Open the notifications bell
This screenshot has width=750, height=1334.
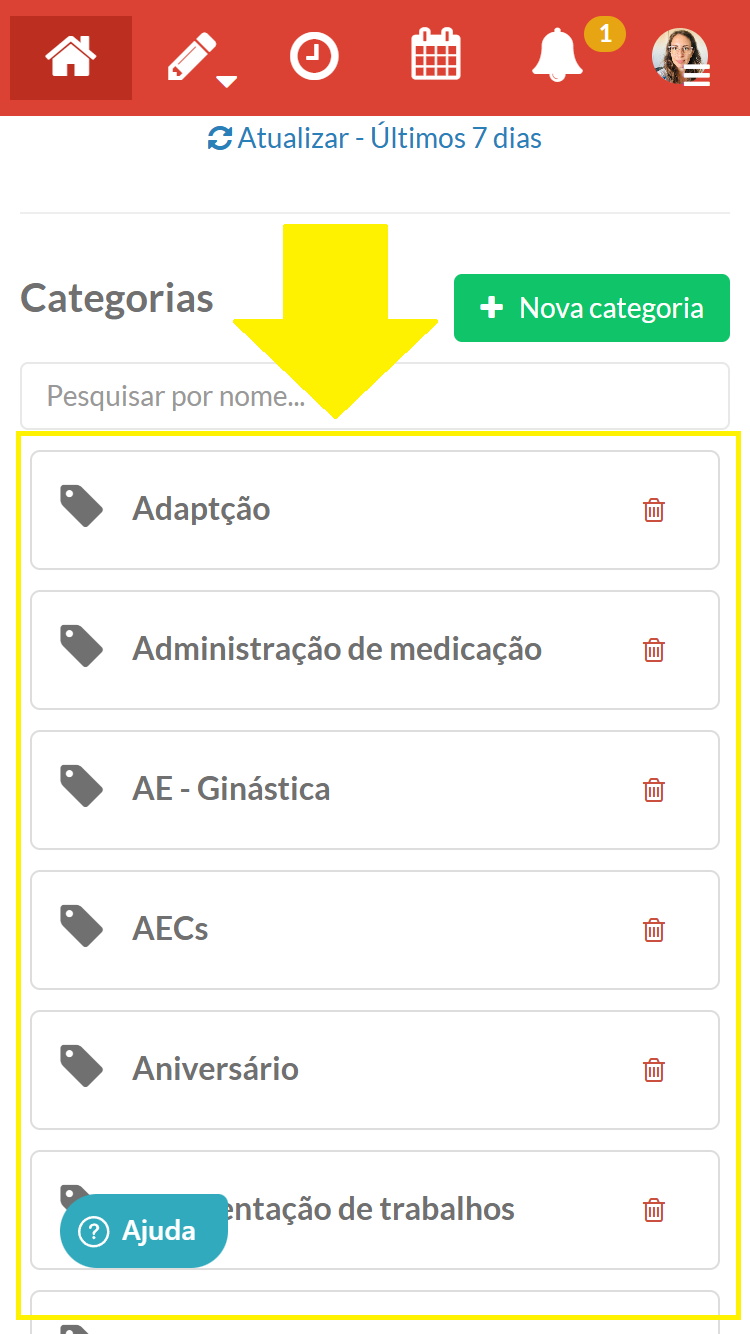pos(558,56)
